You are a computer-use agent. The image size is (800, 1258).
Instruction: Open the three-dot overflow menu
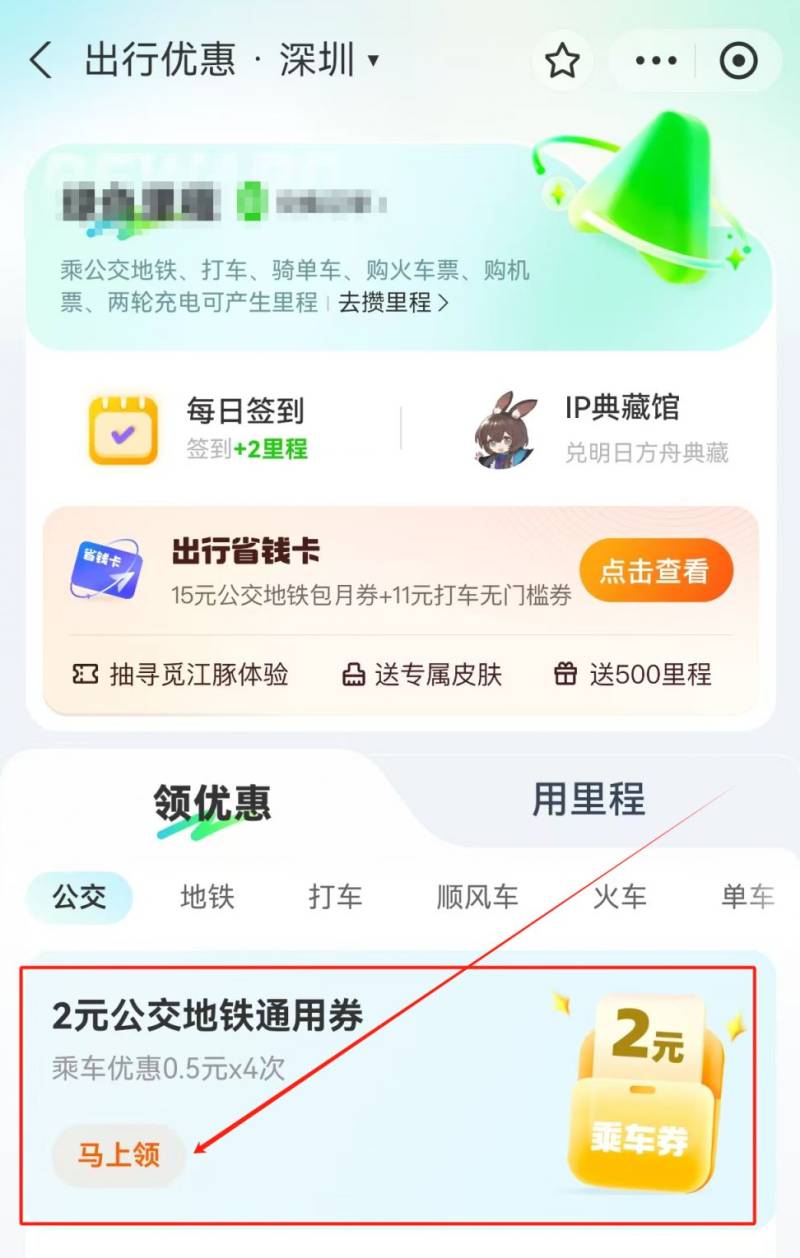(x=656, y=62)
